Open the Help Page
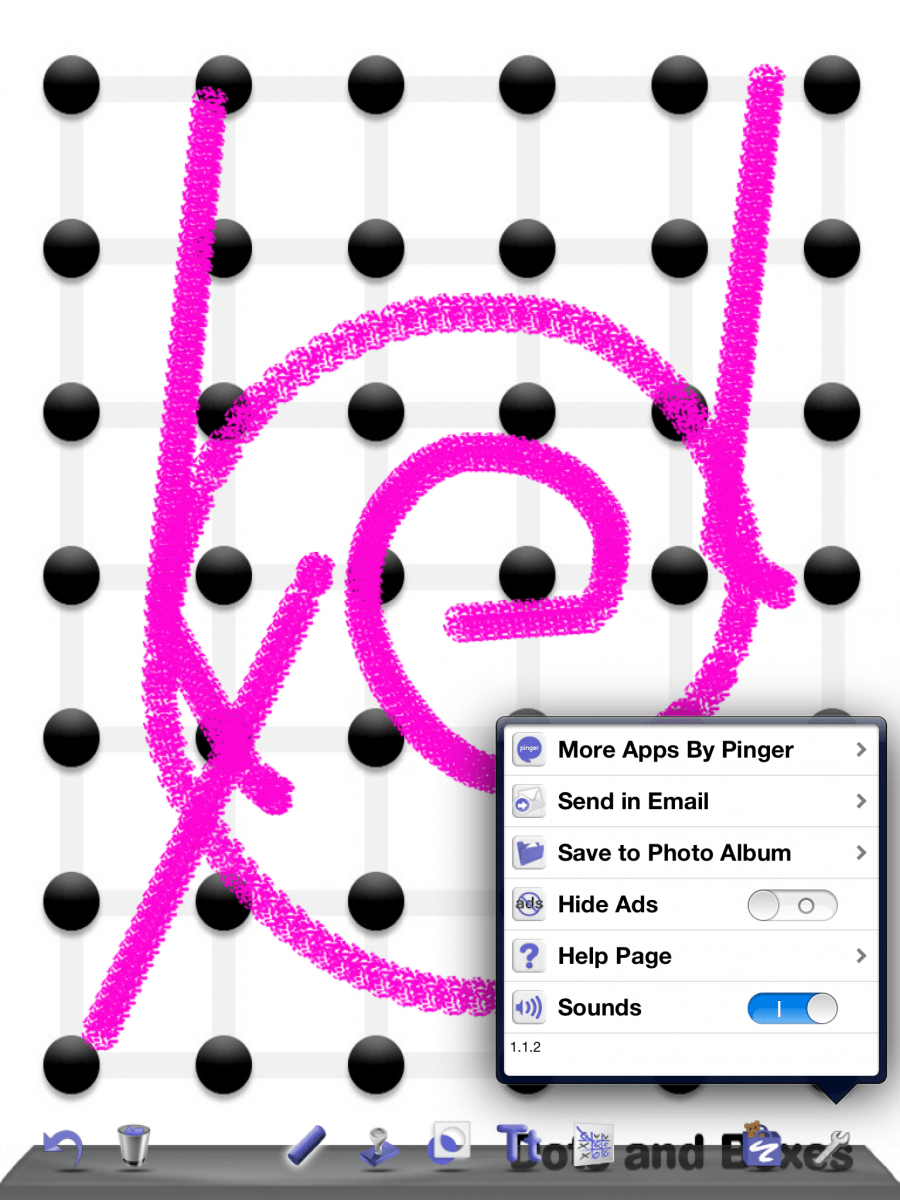Screen dimensions: 900x1200 click(x=689, y=956)
